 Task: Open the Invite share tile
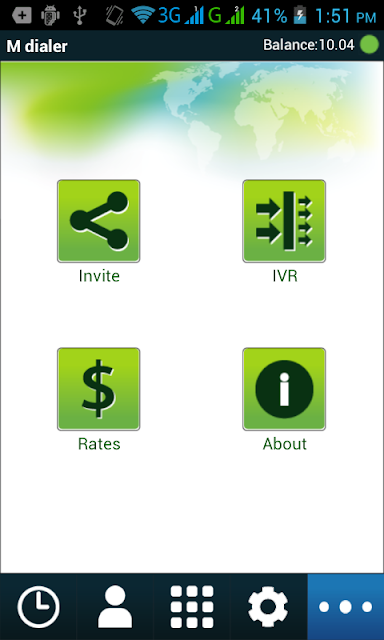[x=98, y=221]
